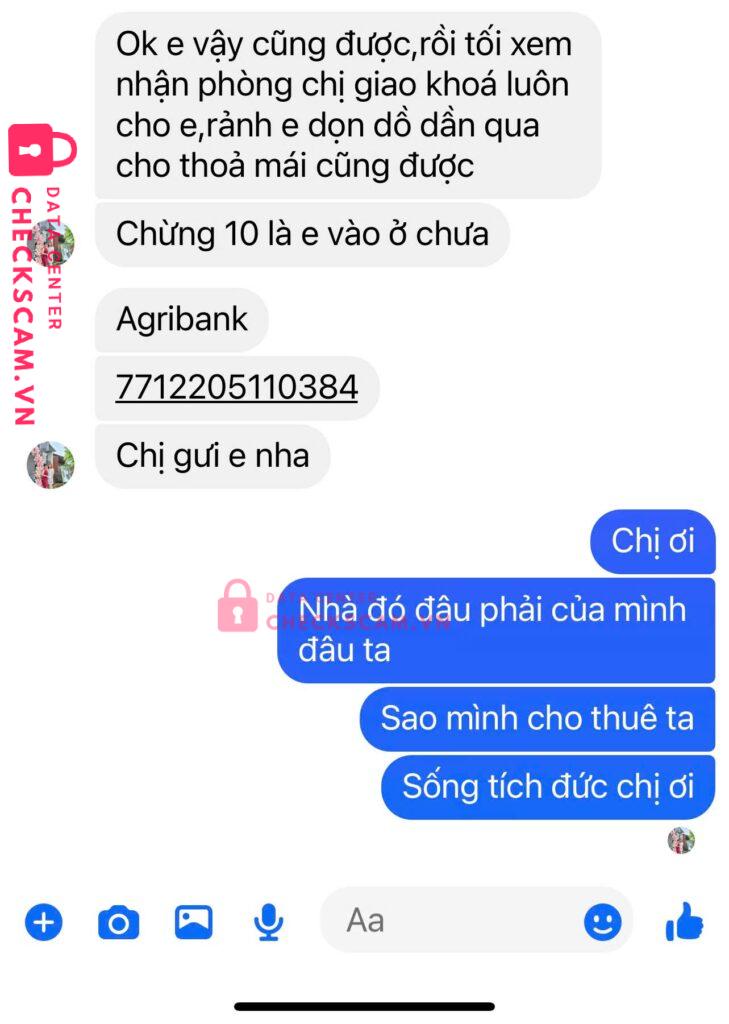Open the emoji picker smiley
Image resolution: width=729 pixels, height=1024 pixels.
pos(602,922)
